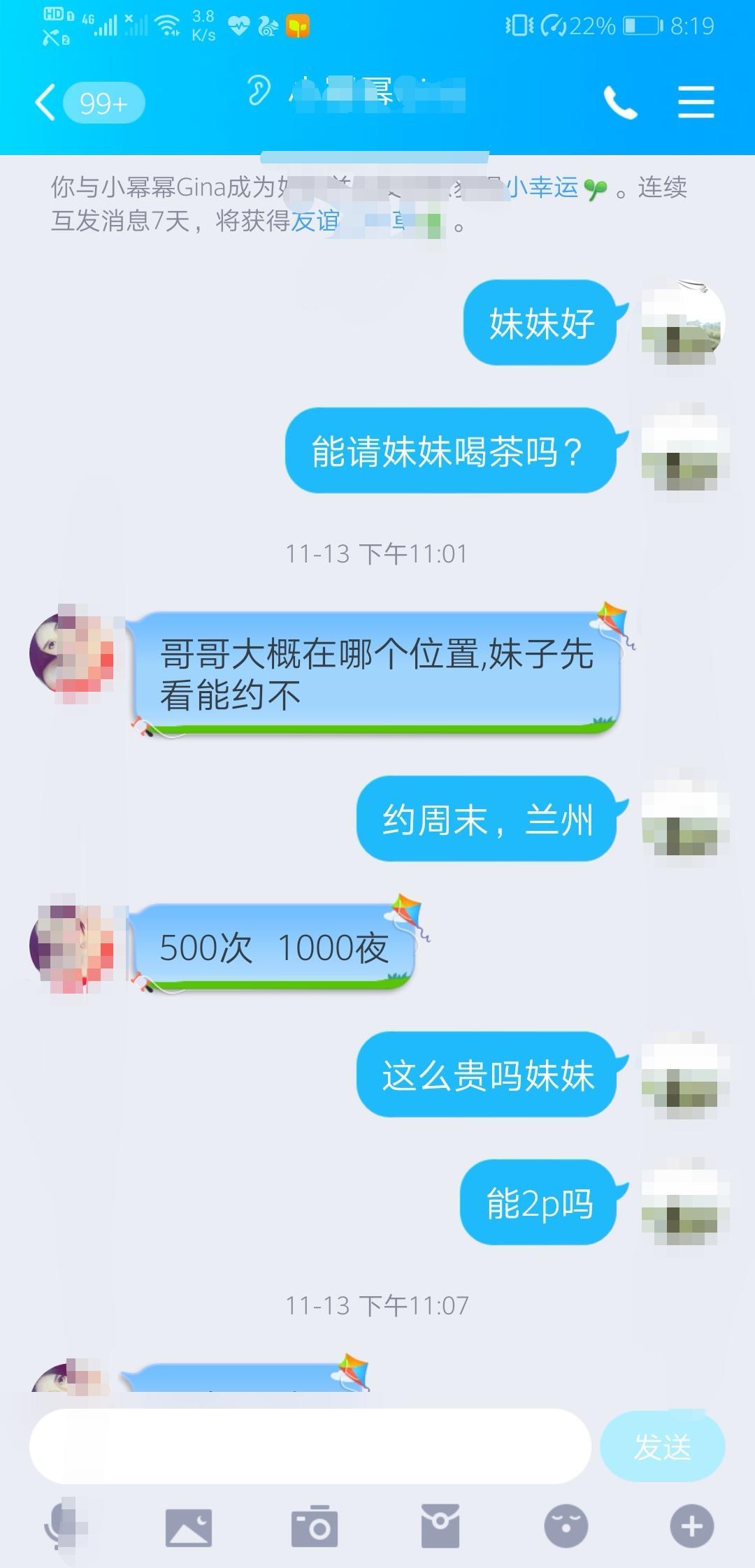755x1568 pixels.
Task: Open the chat settings menu
Action: coord(696,103)
